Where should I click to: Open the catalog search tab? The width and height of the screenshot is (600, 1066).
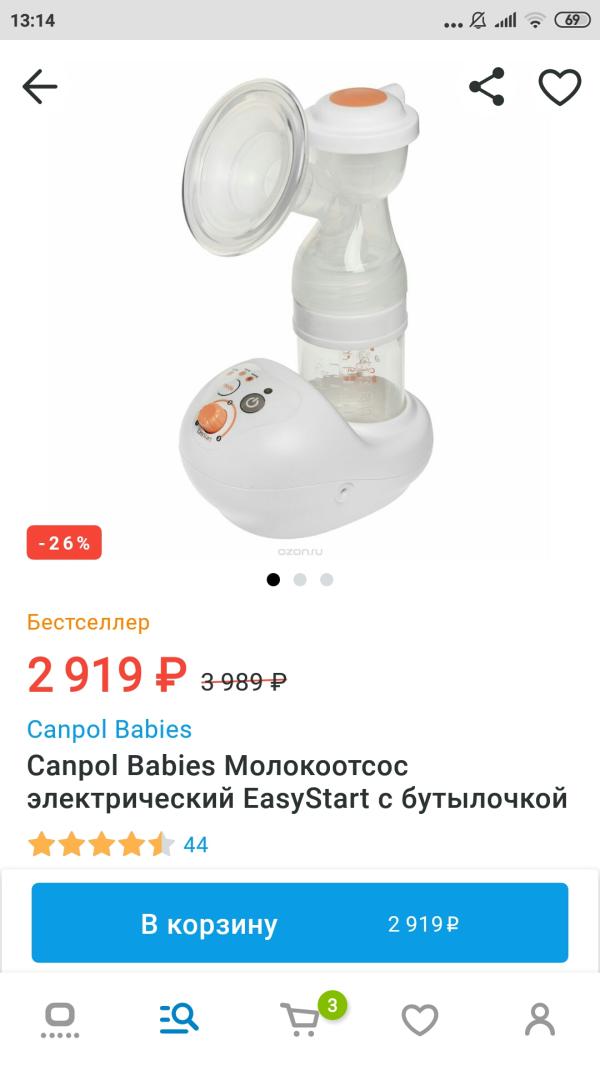pyautogui.click(x=180, y=1019)
